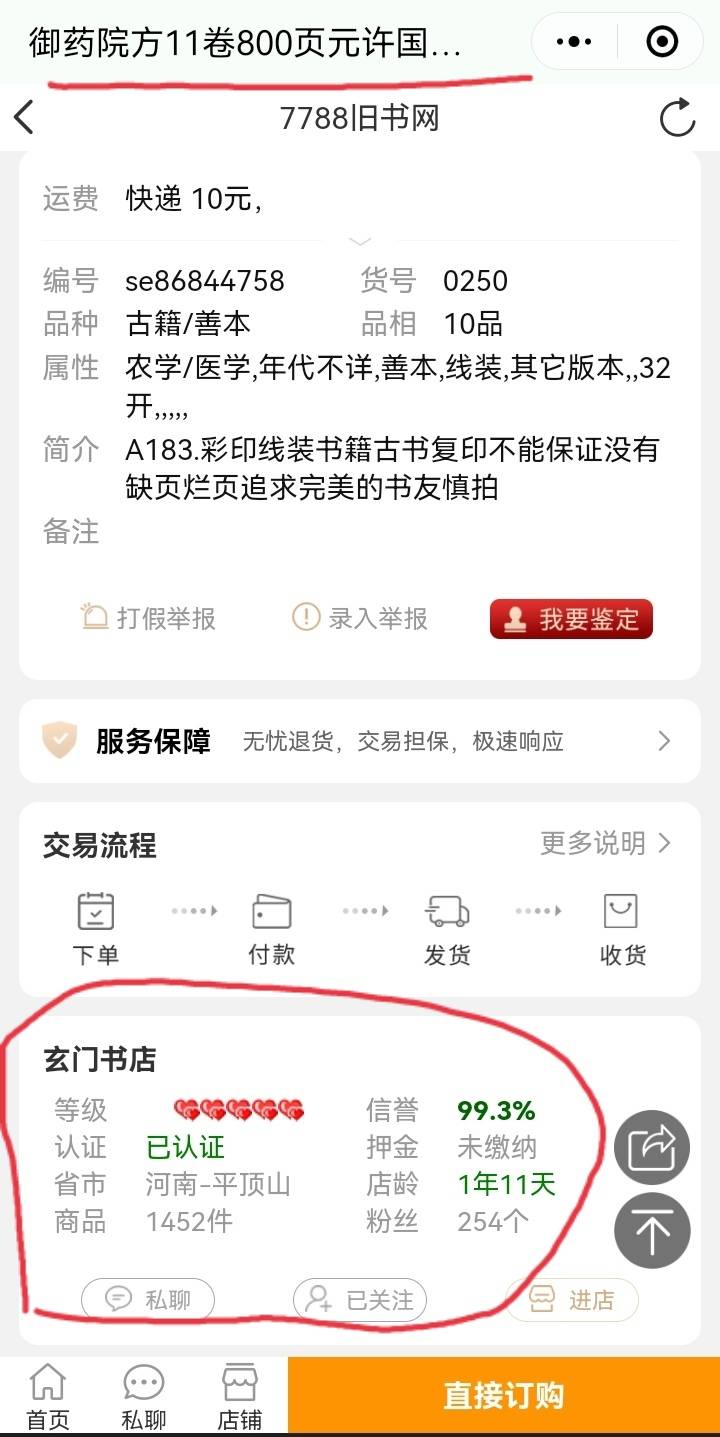This screenshot has width=720, height=1437.
Task: Switch to the 首页 home tab
Action: click(x=50, y=1389)
